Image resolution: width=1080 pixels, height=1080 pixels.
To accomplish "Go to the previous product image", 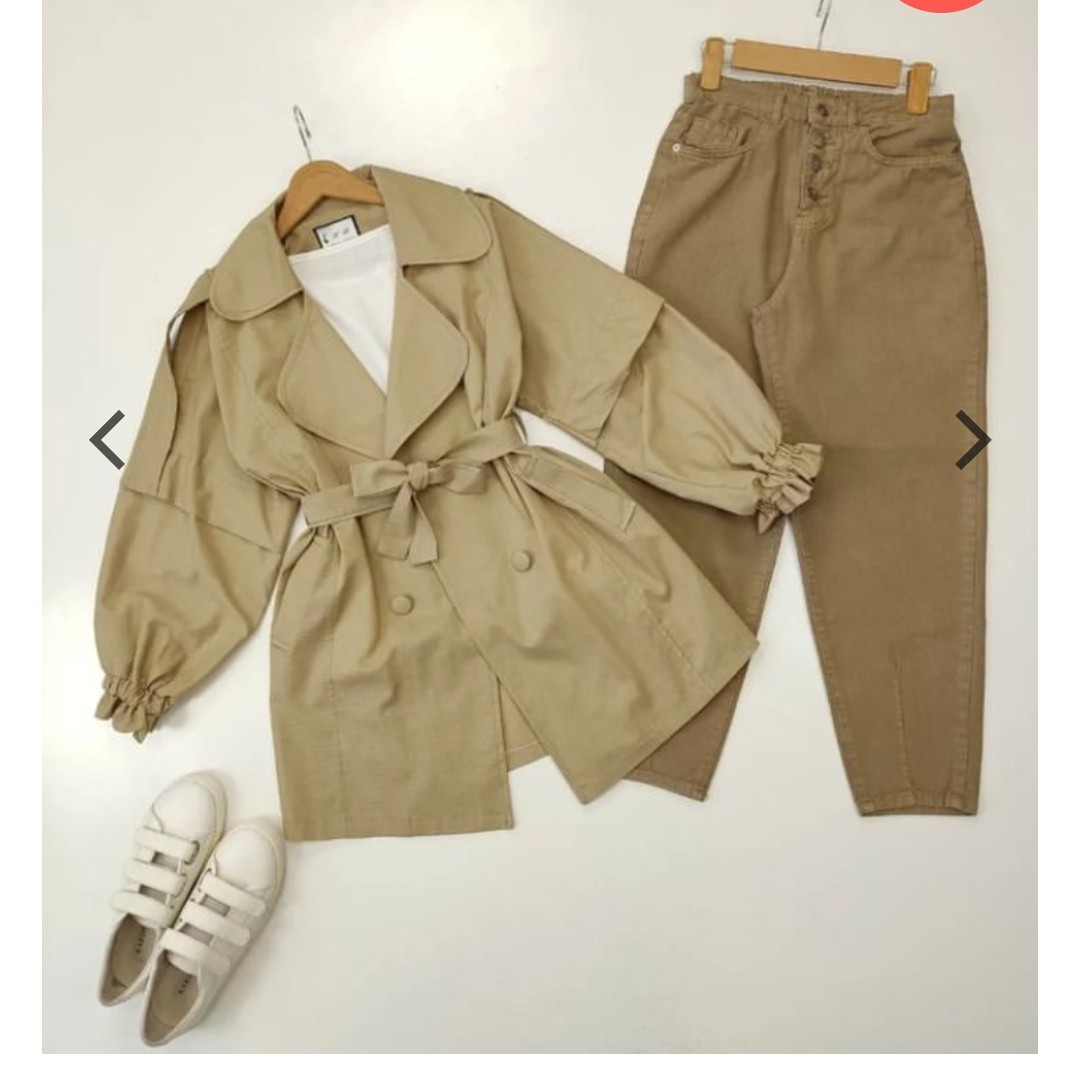I will point(108,440).
